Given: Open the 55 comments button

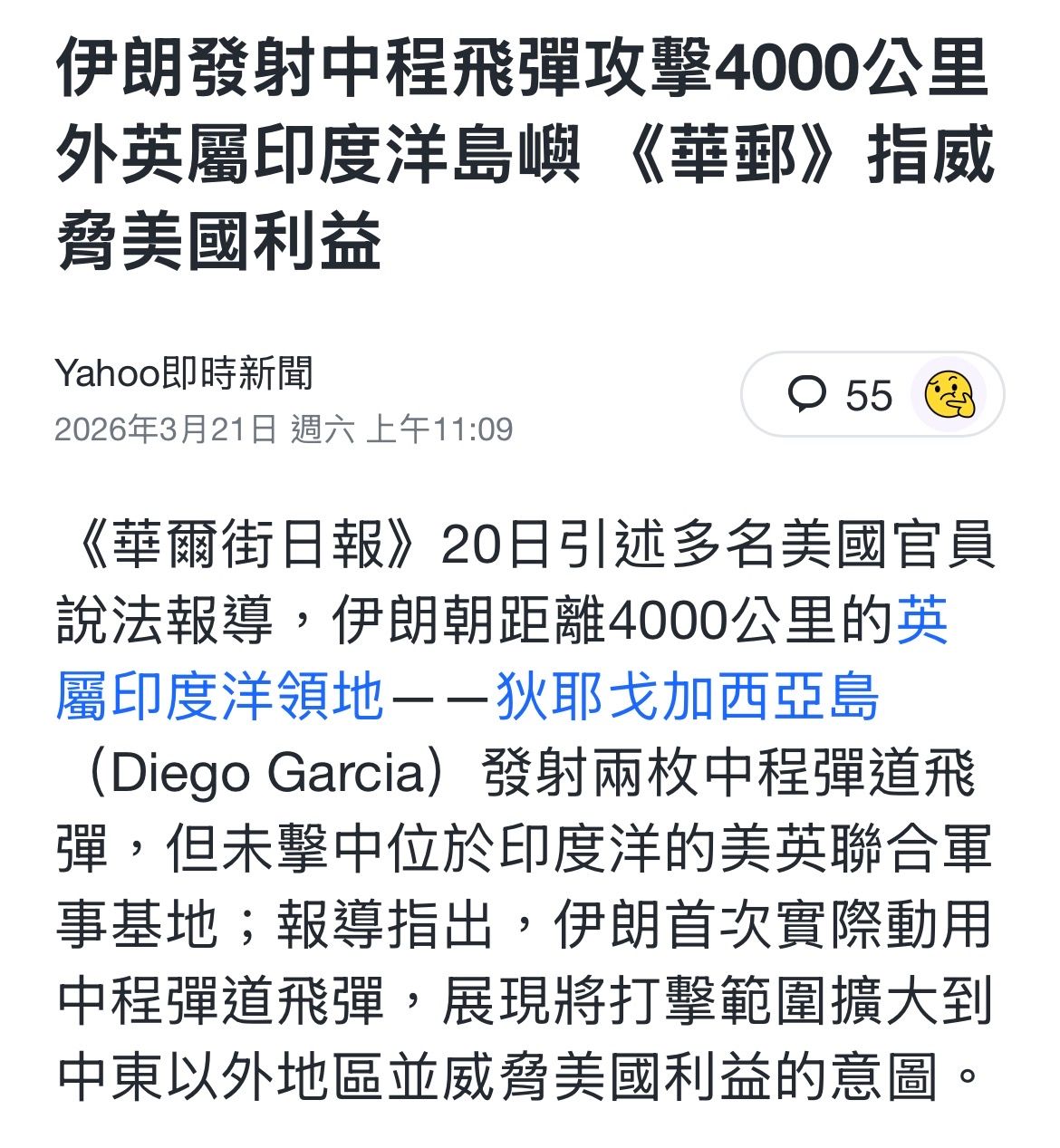Looking at the screenshot, I should [x=841, y=396].
